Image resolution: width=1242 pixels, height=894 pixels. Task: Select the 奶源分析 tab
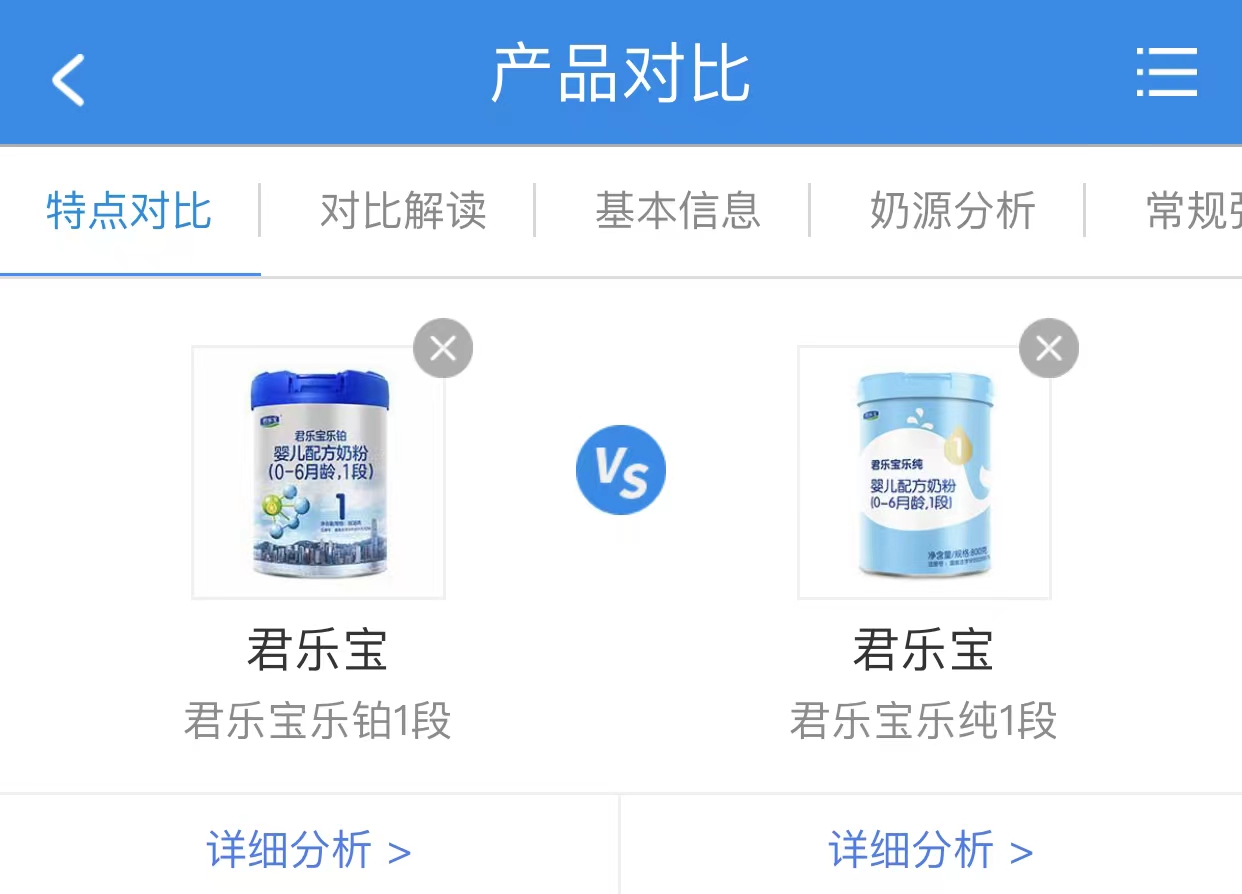[x=952, y=211]
